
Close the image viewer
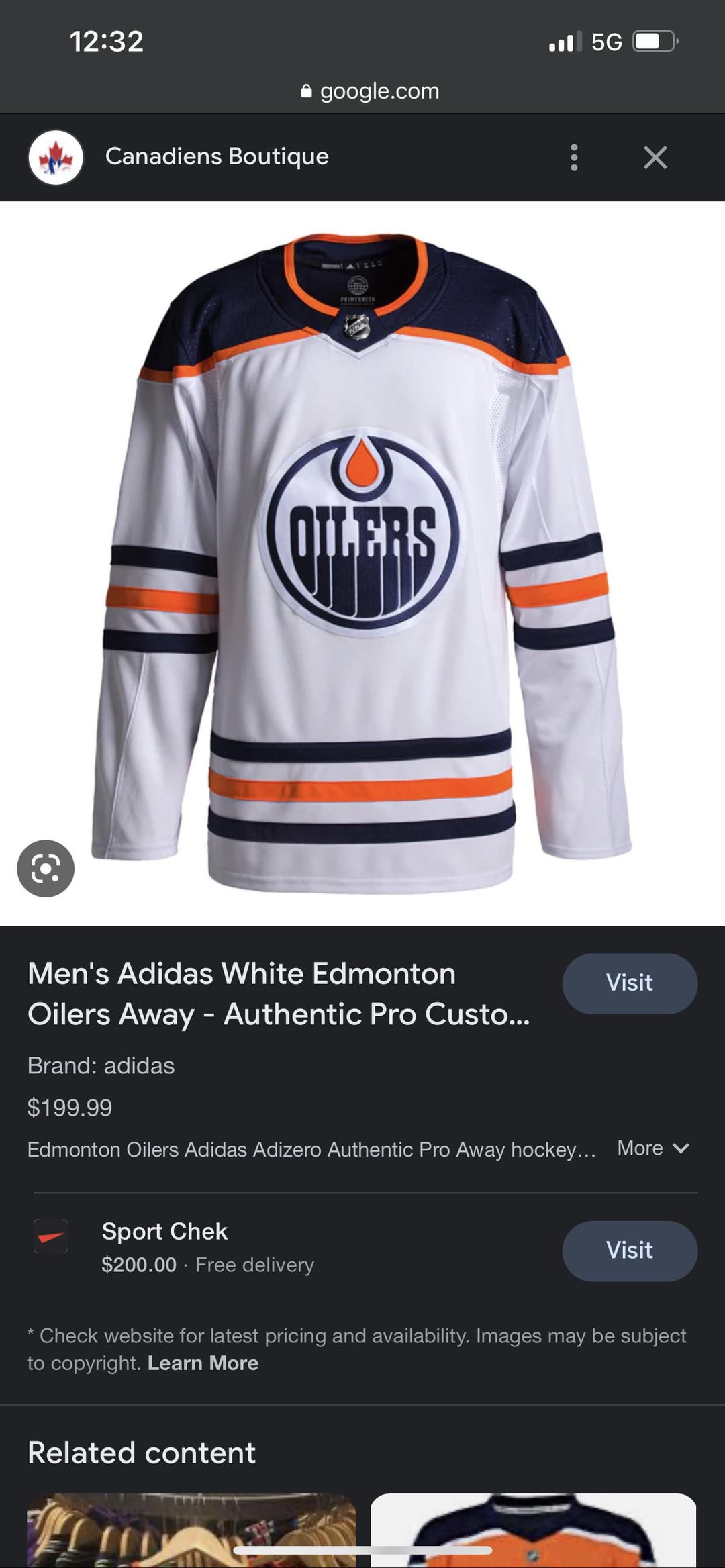point(655,158)
